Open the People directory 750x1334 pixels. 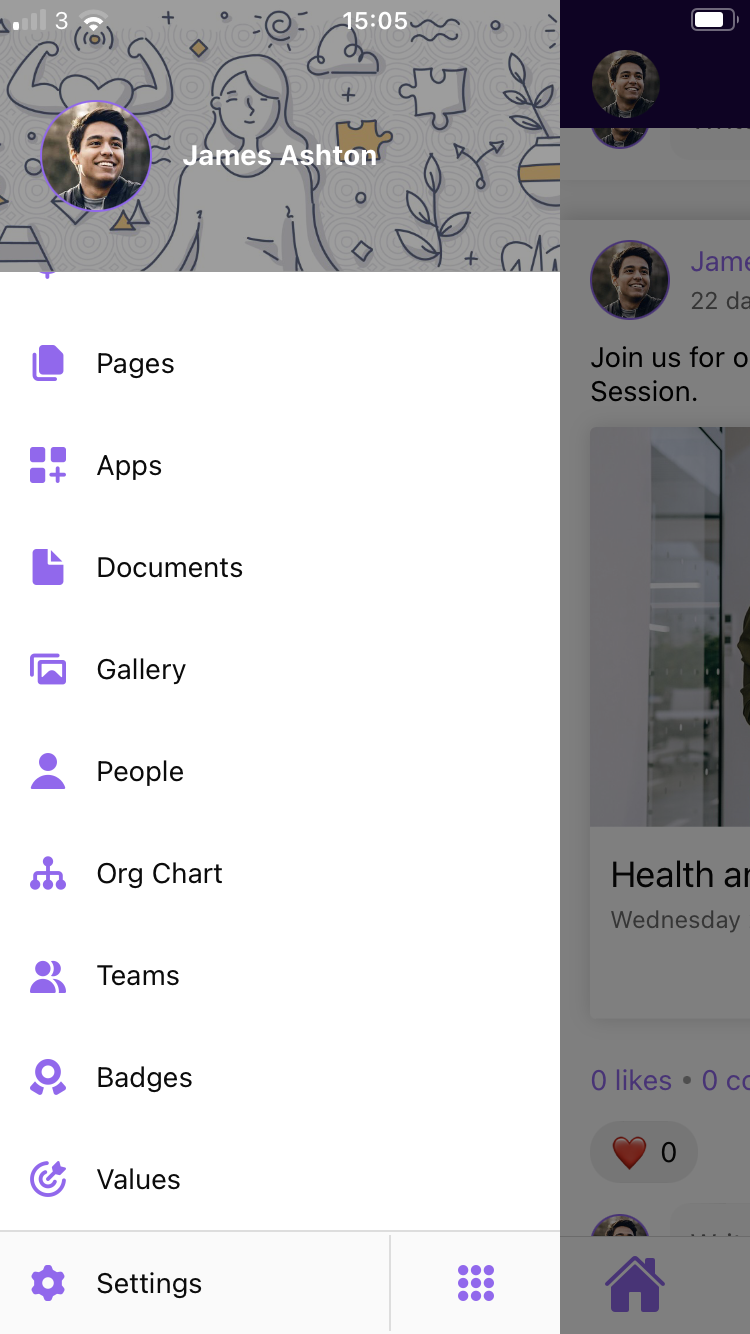click(x=140, y=772)
